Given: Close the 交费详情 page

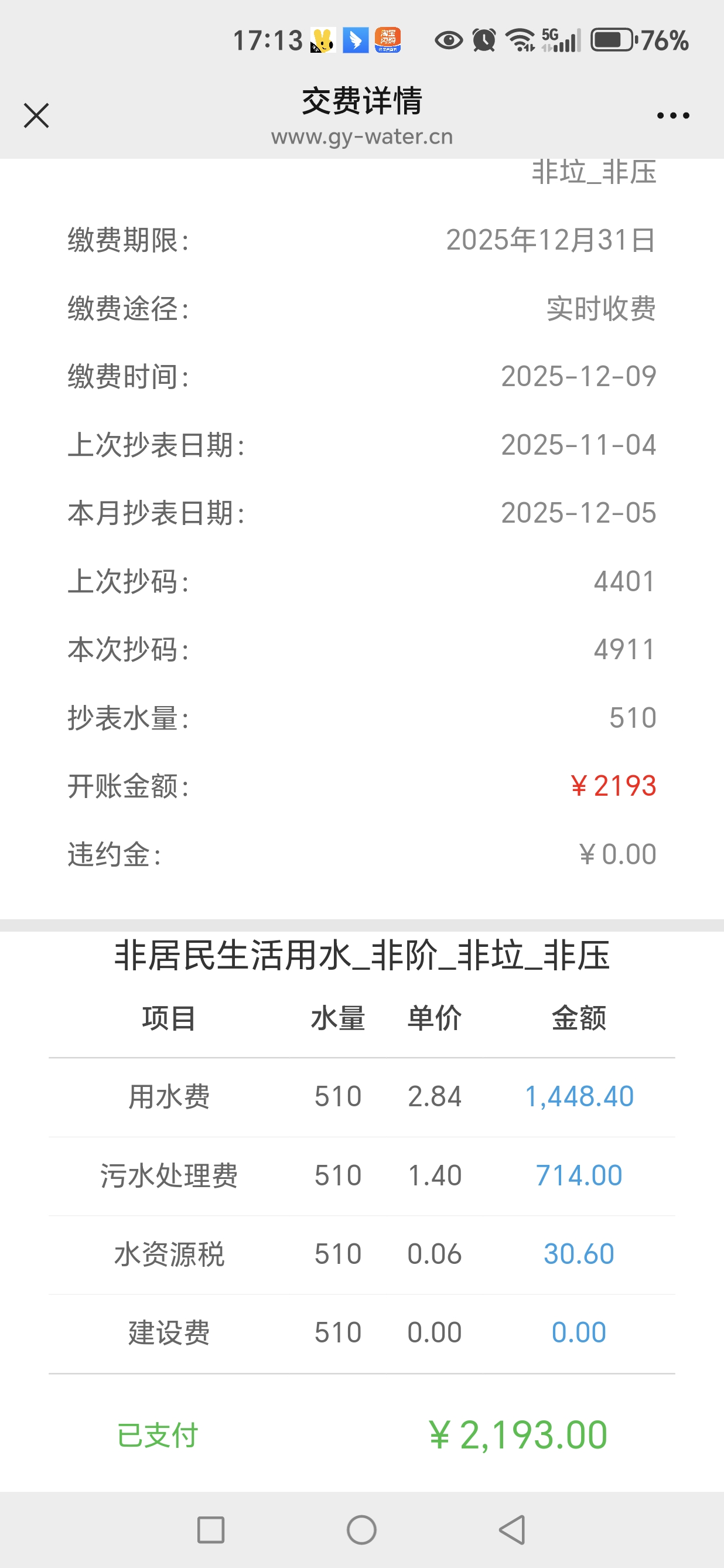Looking at the screenshot, I should (36, 115).
